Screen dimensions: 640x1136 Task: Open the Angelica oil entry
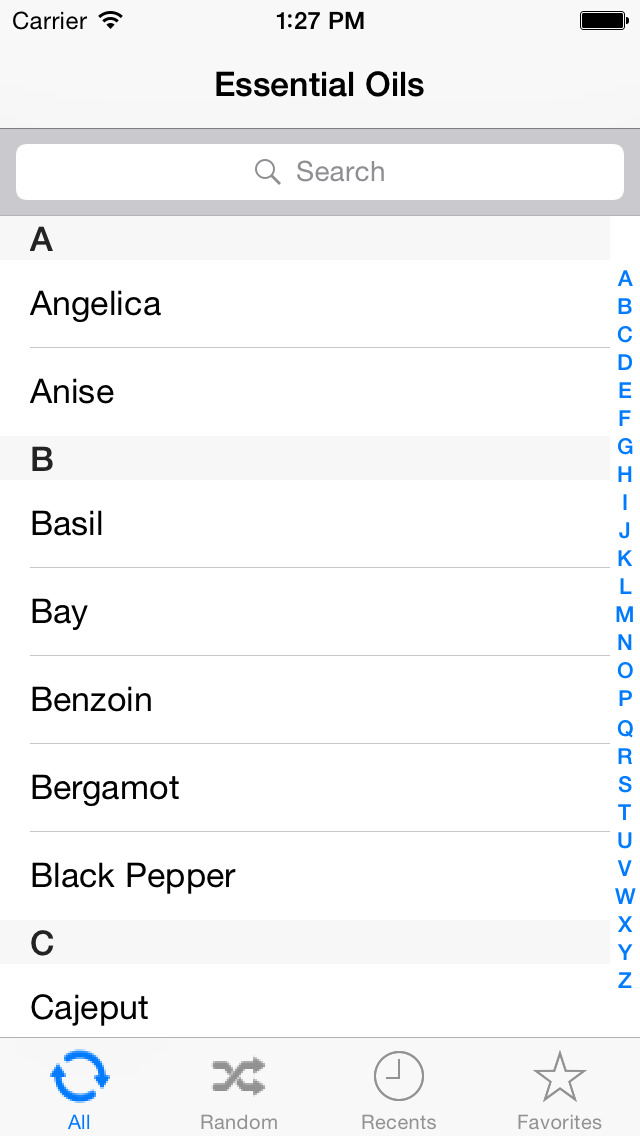304,304
